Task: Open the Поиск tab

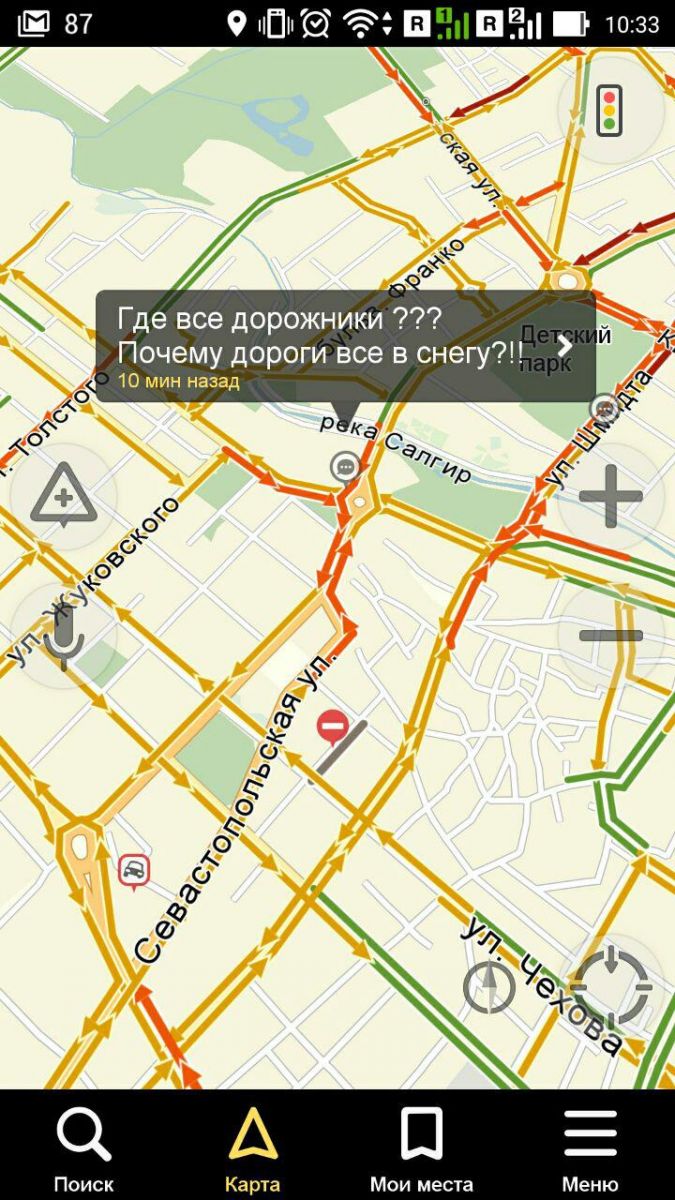Action: pyautogui.click(x=84, y=1148)
